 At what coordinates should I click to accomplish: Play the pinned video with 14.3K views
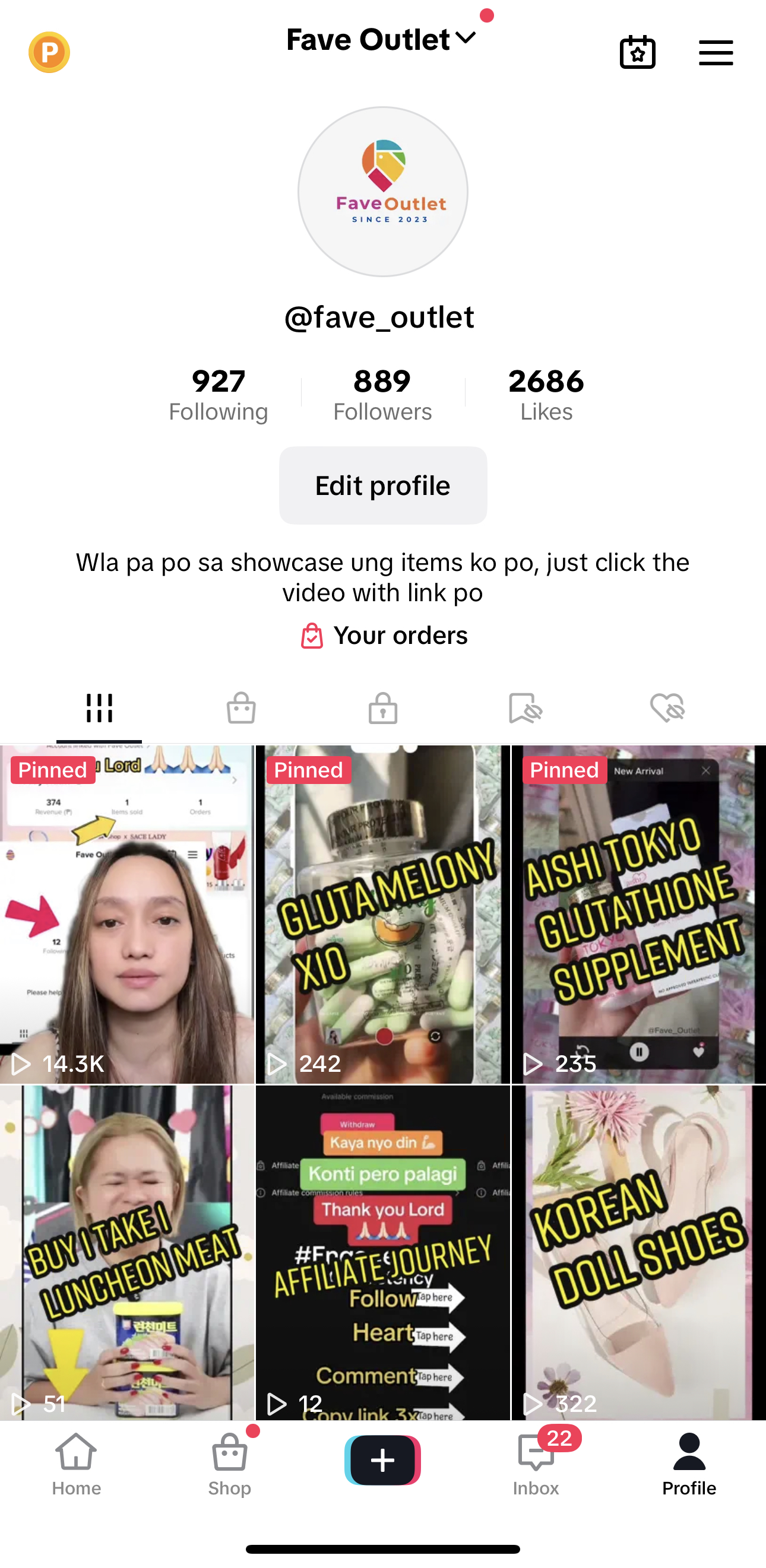tap(126, 913)
